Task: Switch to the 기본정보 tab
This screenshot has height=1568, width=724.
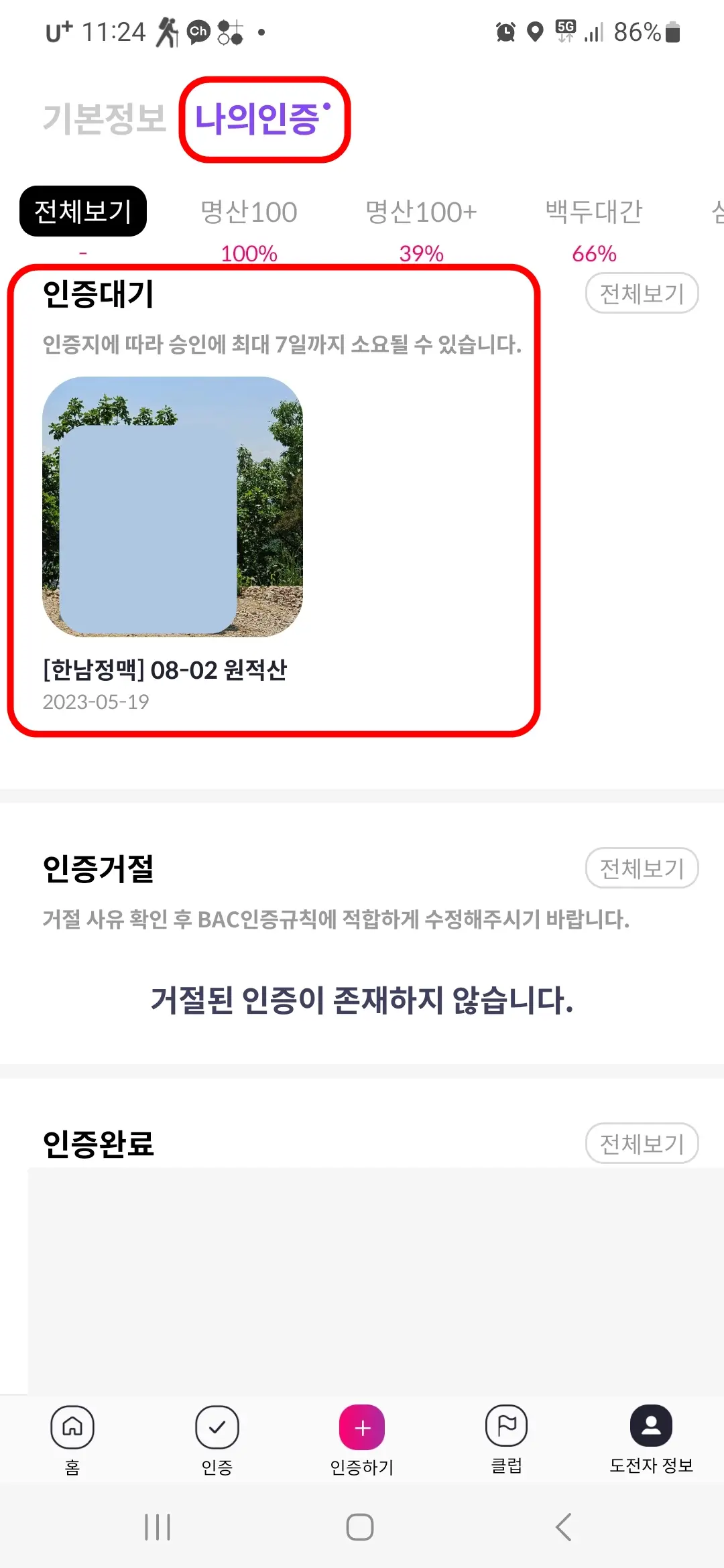Action: tap(104, 119)
